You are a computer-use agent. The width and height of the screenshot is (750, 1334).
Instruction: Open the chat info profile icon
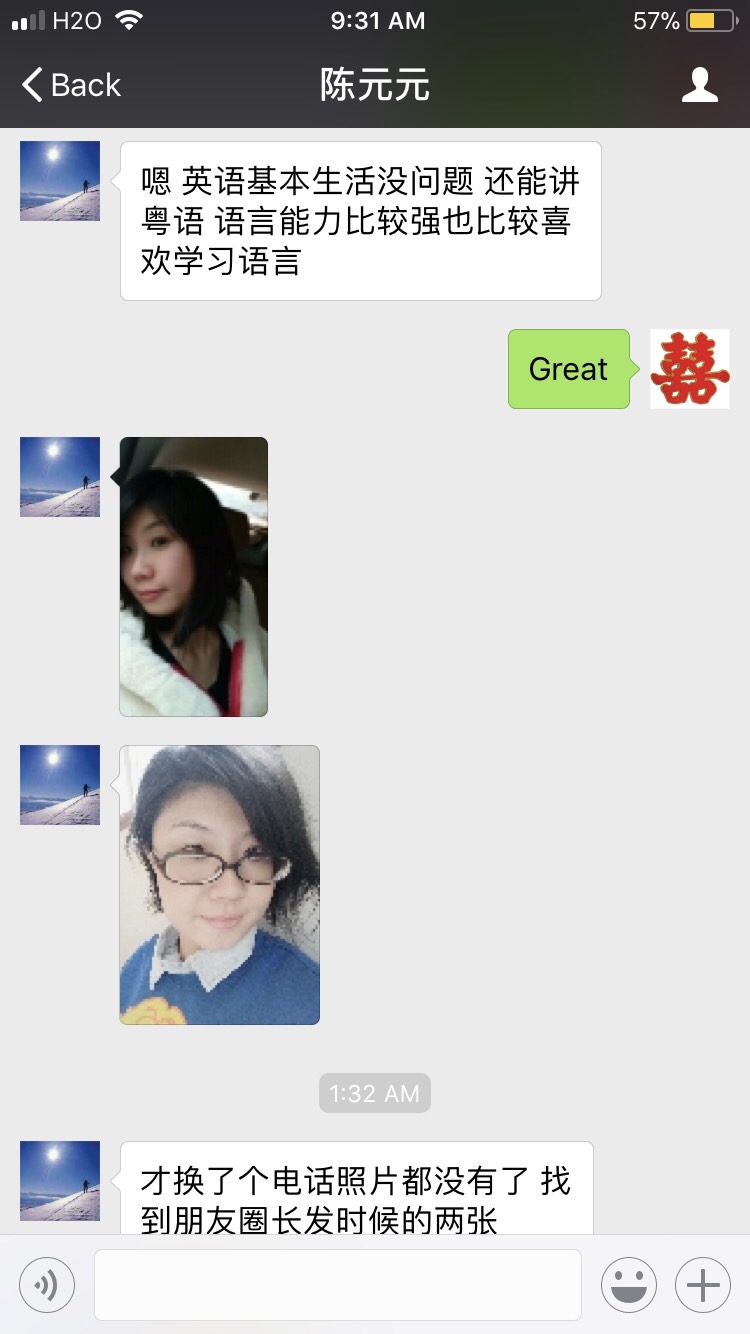[699, 86]
